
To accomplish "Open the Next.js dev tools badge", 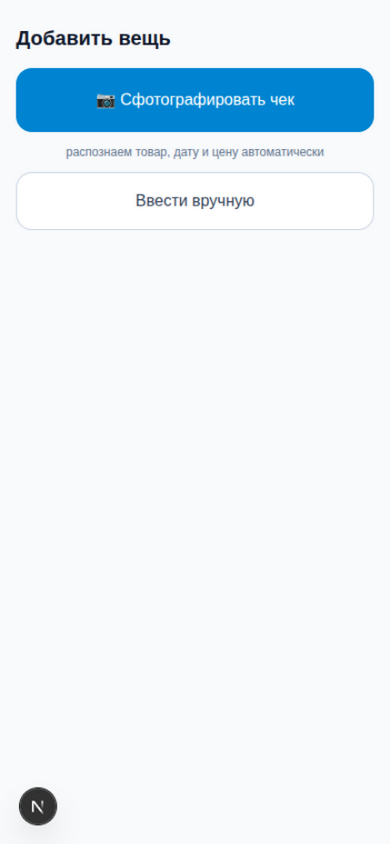I will (38, 806).
